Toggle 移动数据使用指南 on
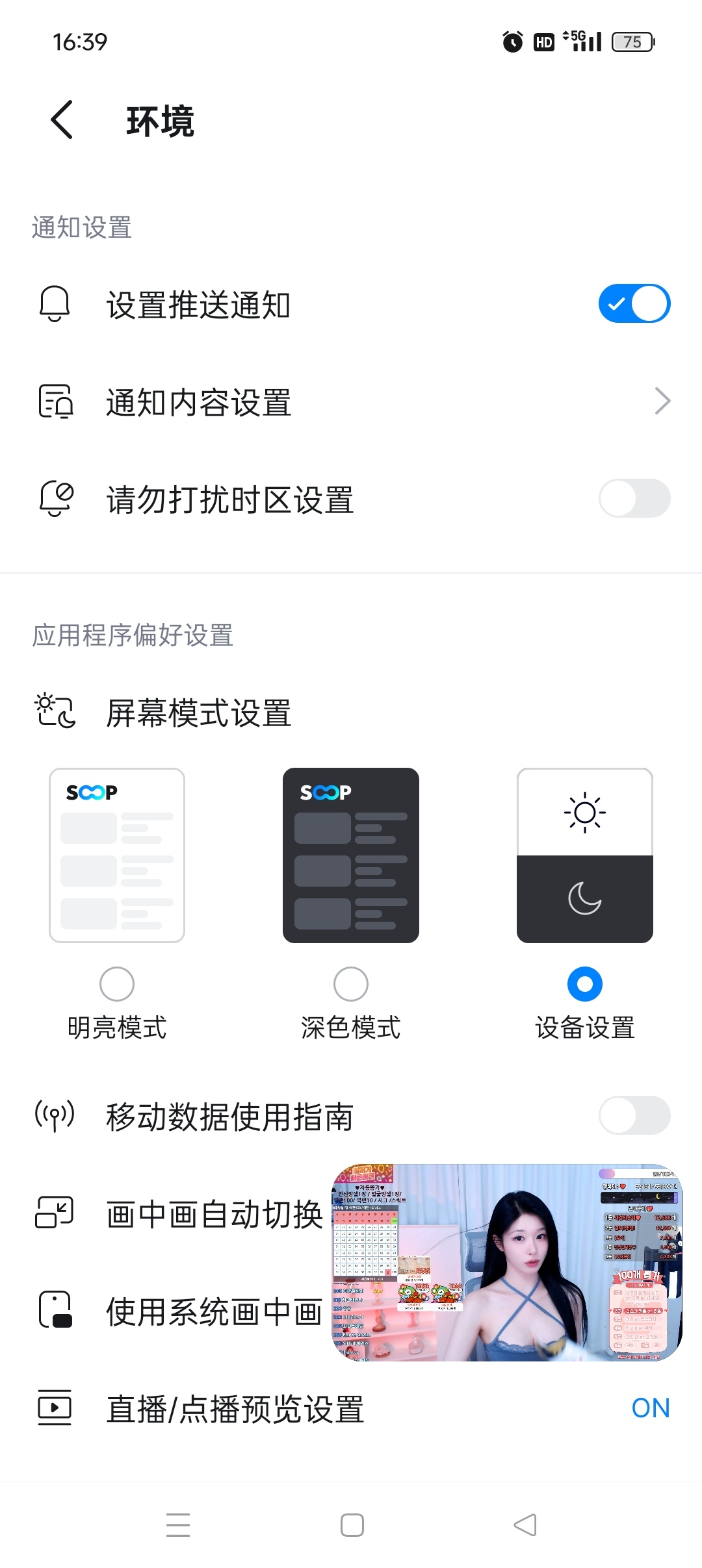The image size is (702, 1568). 634,1115
